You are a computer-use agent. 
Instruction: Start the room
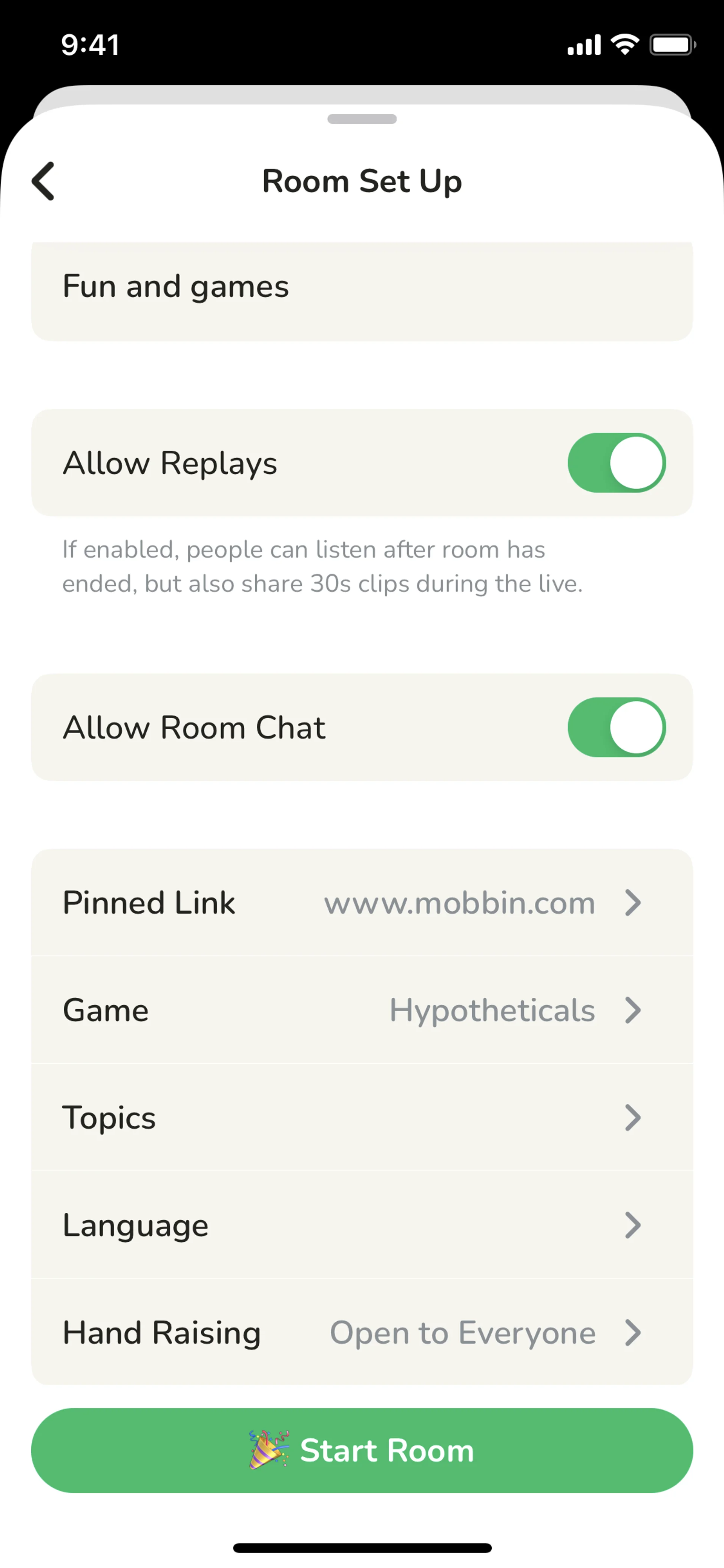pos(361,1450)
